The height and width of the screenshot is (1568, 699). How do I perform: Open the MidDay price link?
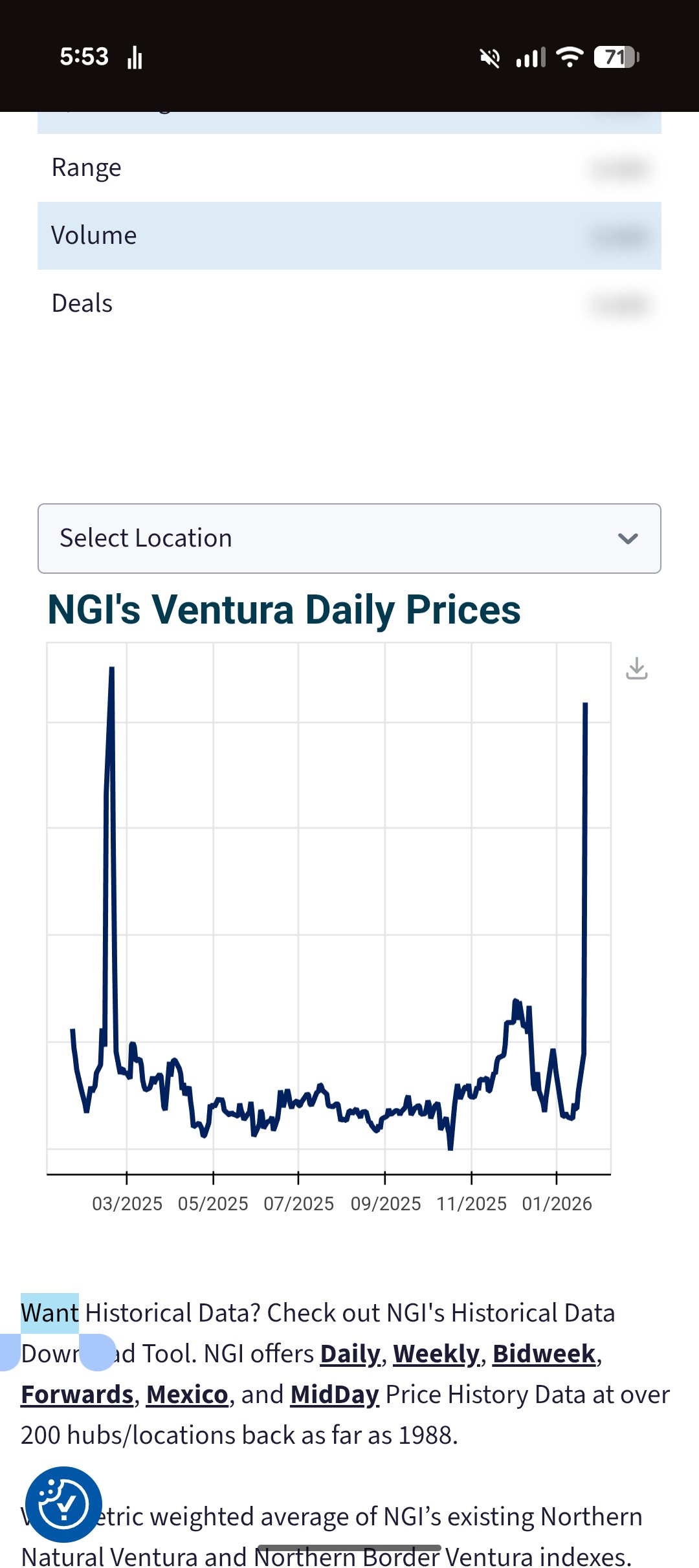point(335,1395)
